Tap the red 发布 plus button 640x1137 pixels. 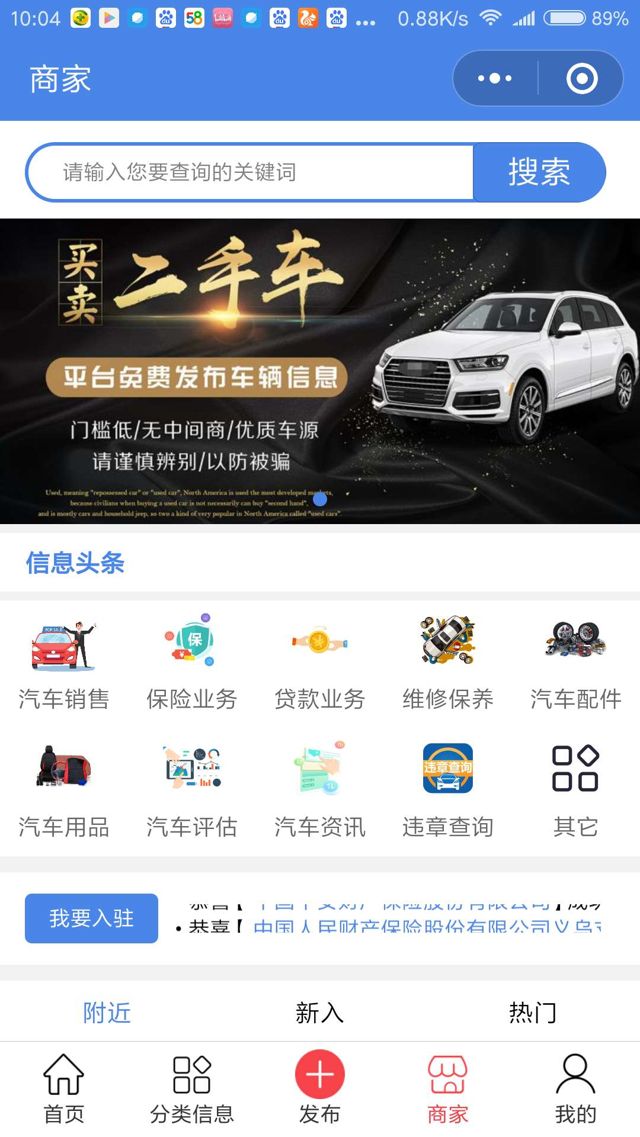pos(320,1075)
